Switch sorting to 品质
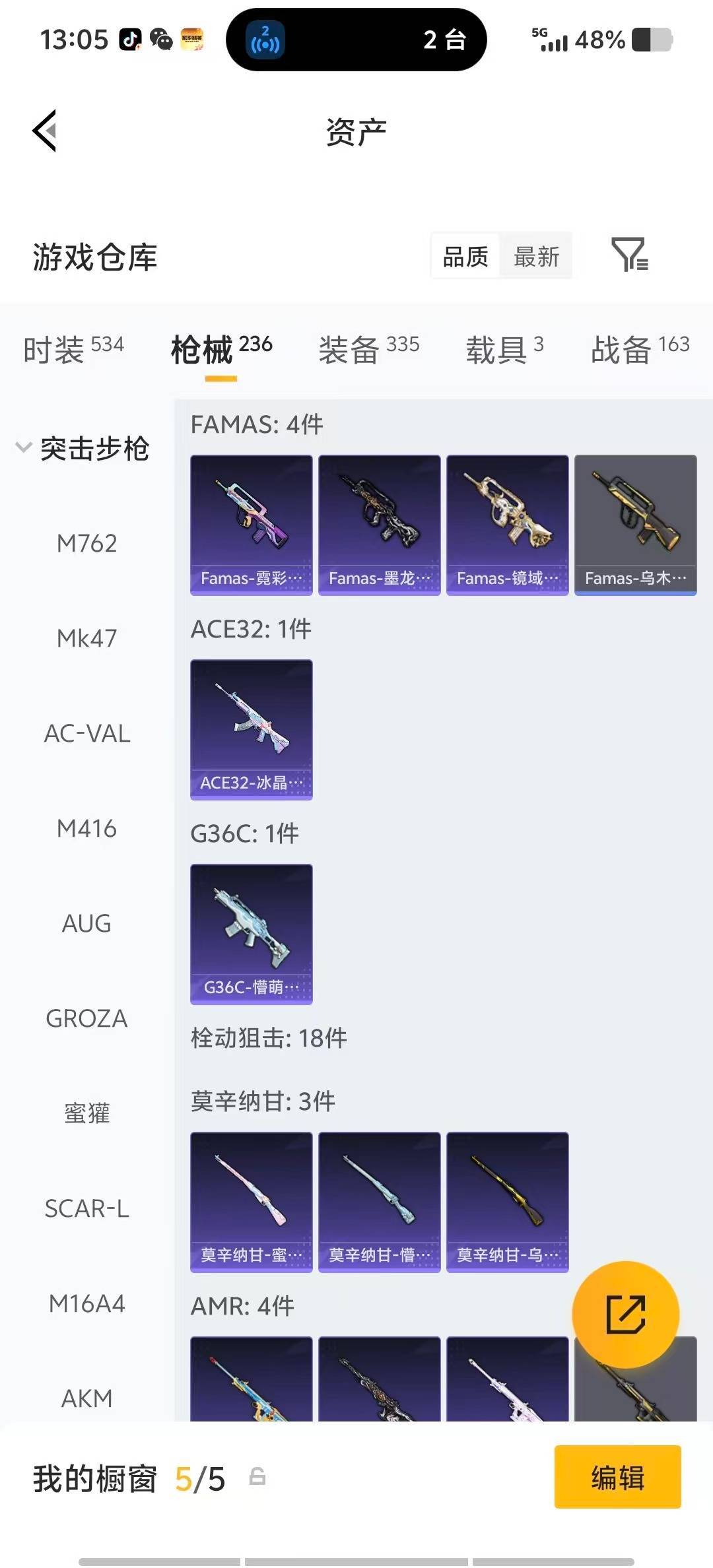The image size is (713, 1568). (464, 256)
